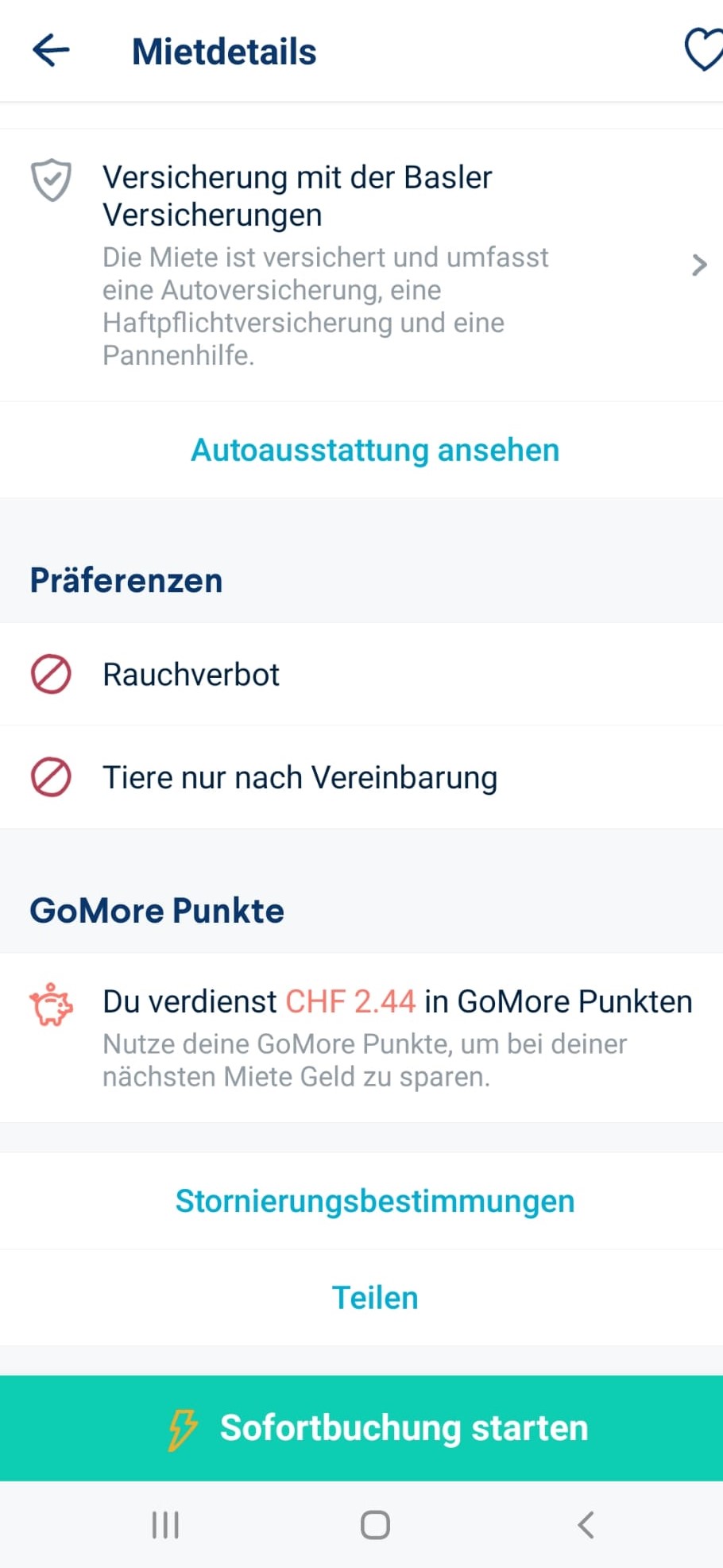Share this rental via Teilen
The width and height of the screenshot is (723, 1568).
point(375,1298)
